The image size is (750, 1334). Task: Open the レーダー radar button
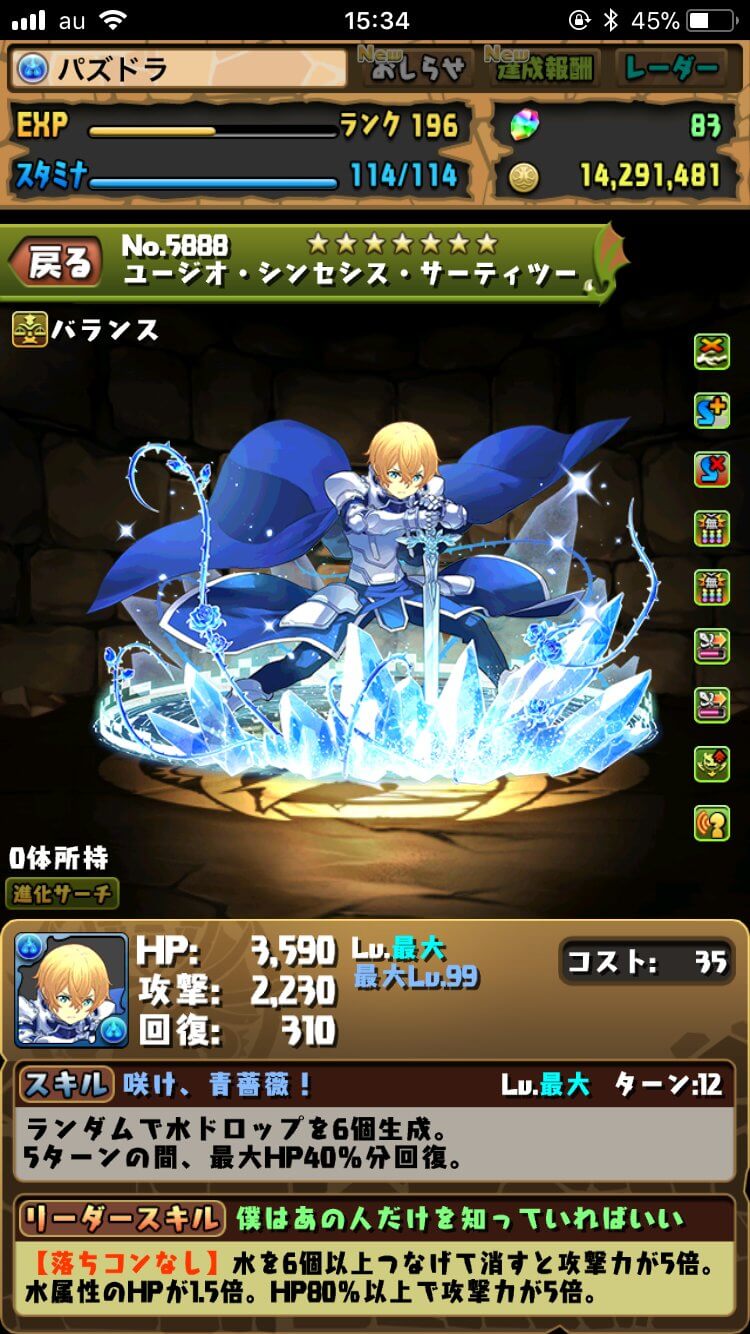[x=672, y=68]
